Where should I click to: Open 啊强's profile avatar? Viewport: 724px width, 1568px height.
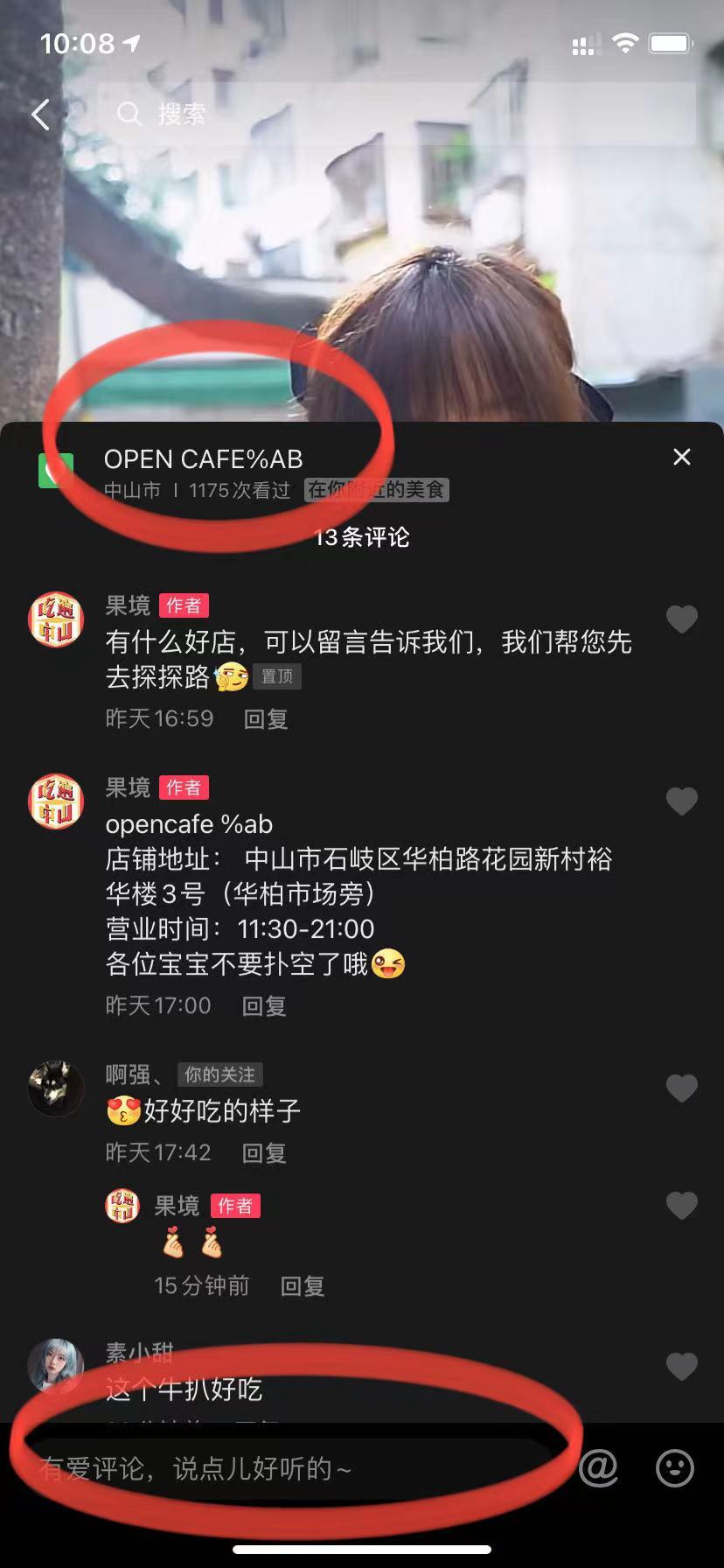[x=56, y=1088]
